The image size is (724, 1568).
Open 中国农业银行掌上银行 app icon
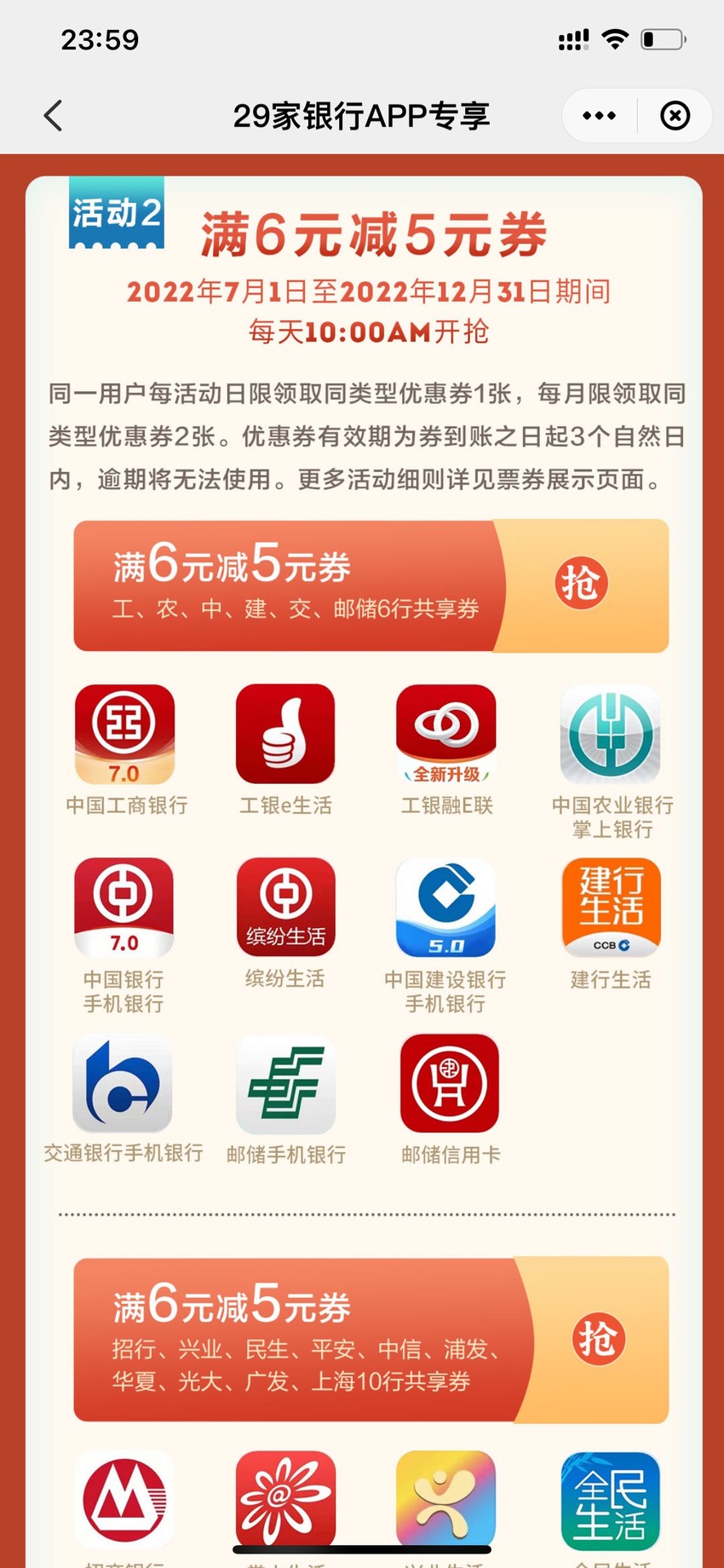[x=611, y=735]
